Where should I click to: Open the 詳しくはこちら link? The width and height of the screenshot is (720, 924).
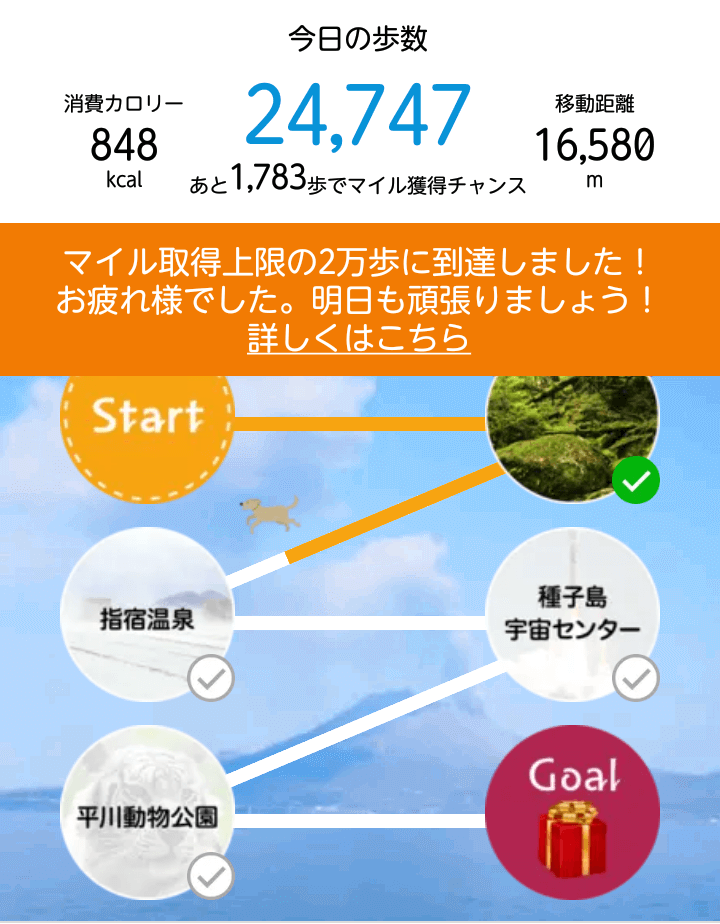359,338
